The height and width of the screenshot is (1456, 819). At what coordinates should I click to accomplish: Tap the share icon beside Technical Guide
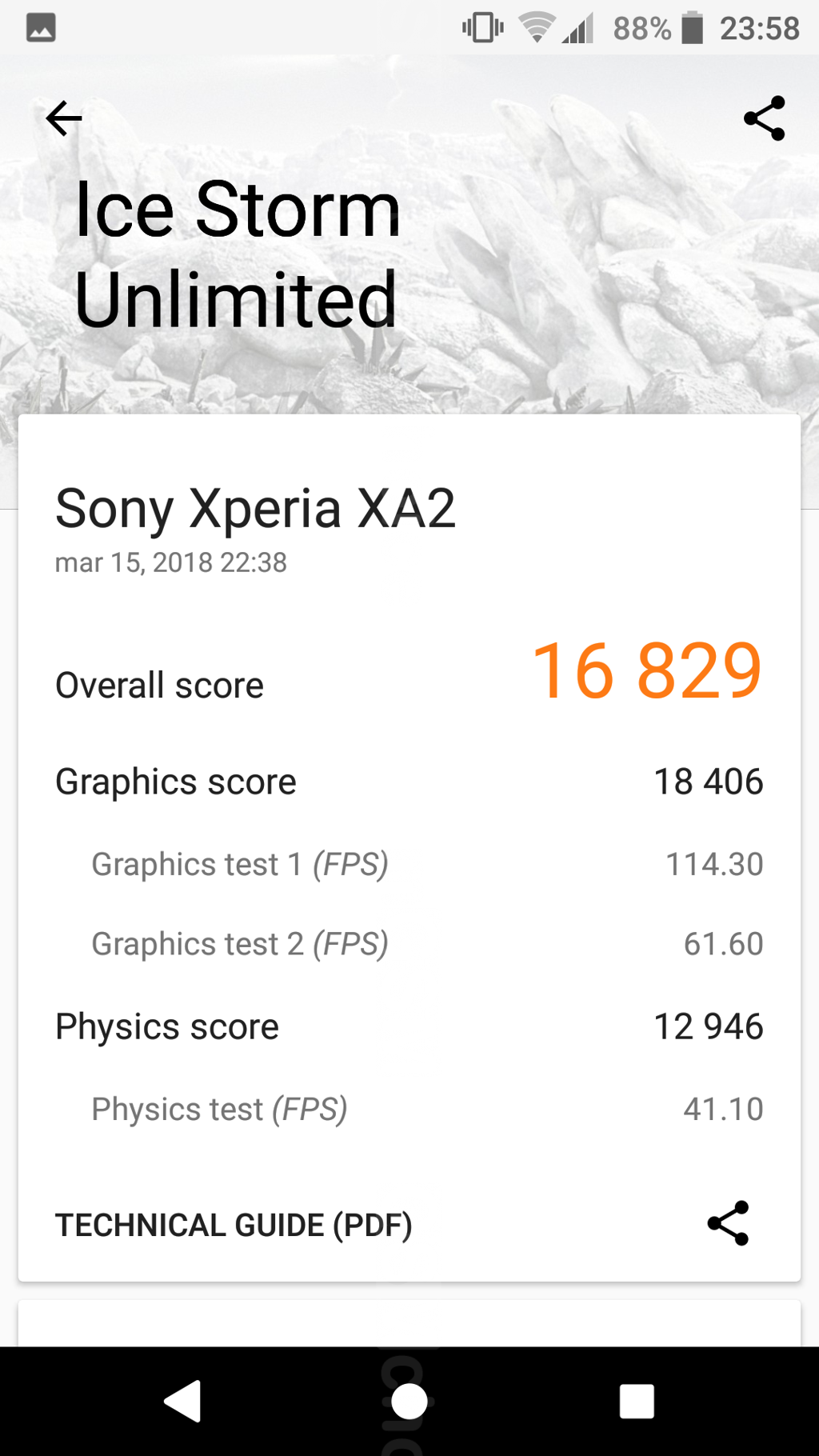728,1223
